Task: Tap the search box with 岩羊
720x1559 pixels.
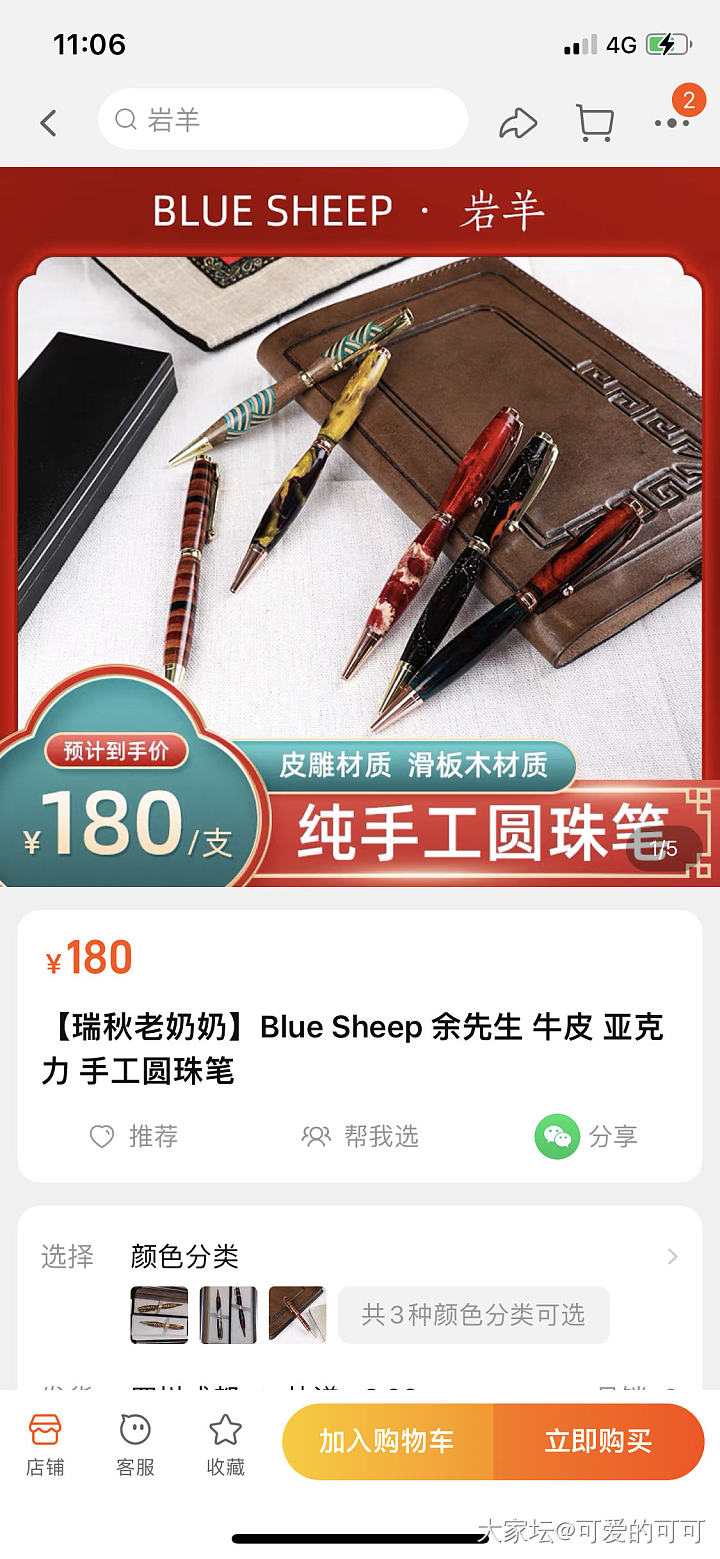Action: coord(283,120)
